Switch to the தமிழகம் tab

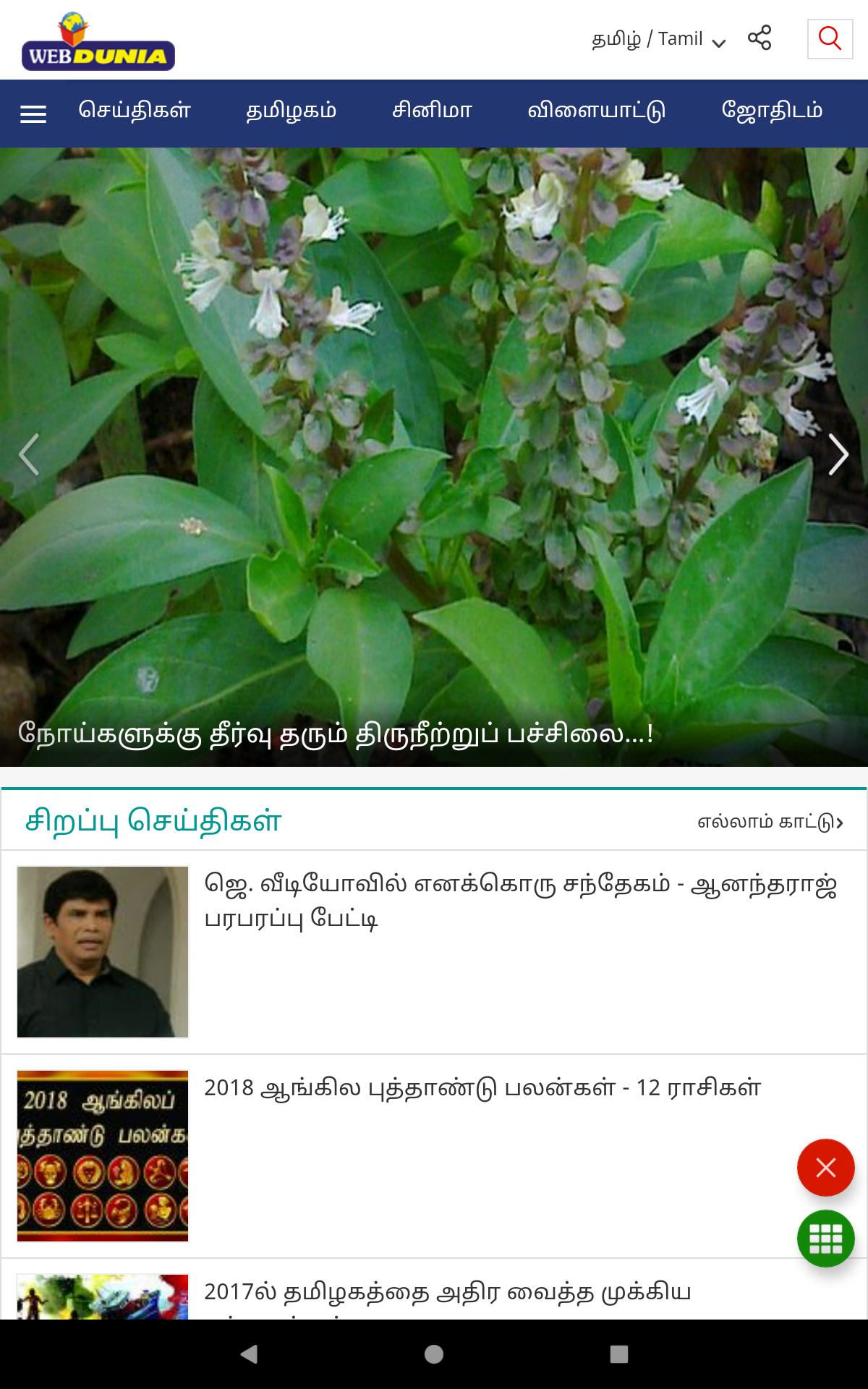(x=291, y=111)
